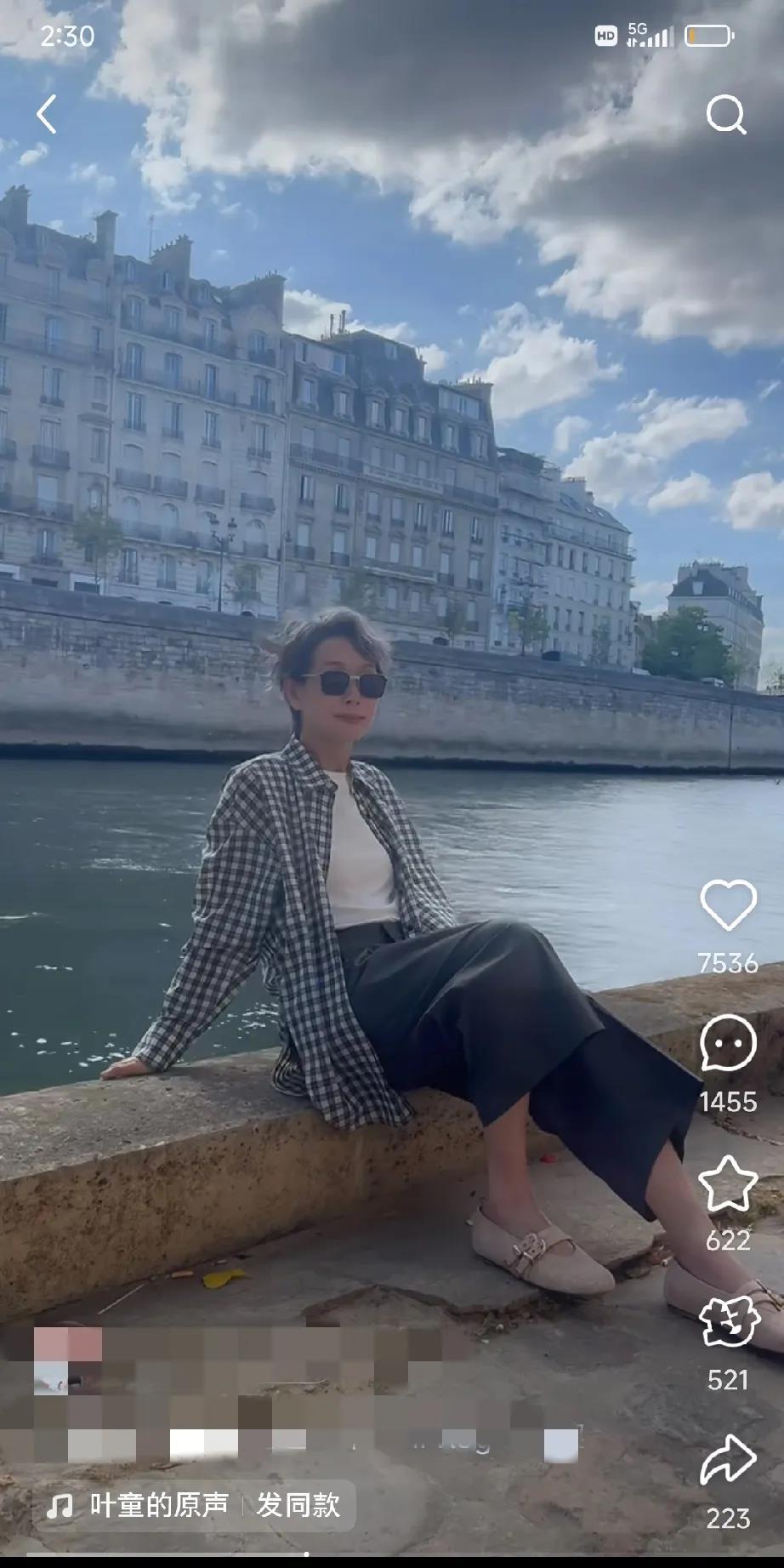784x1568 pixels.
Task: Tap 发同款 to shoot a similar video
Action: click(298, 1505)
